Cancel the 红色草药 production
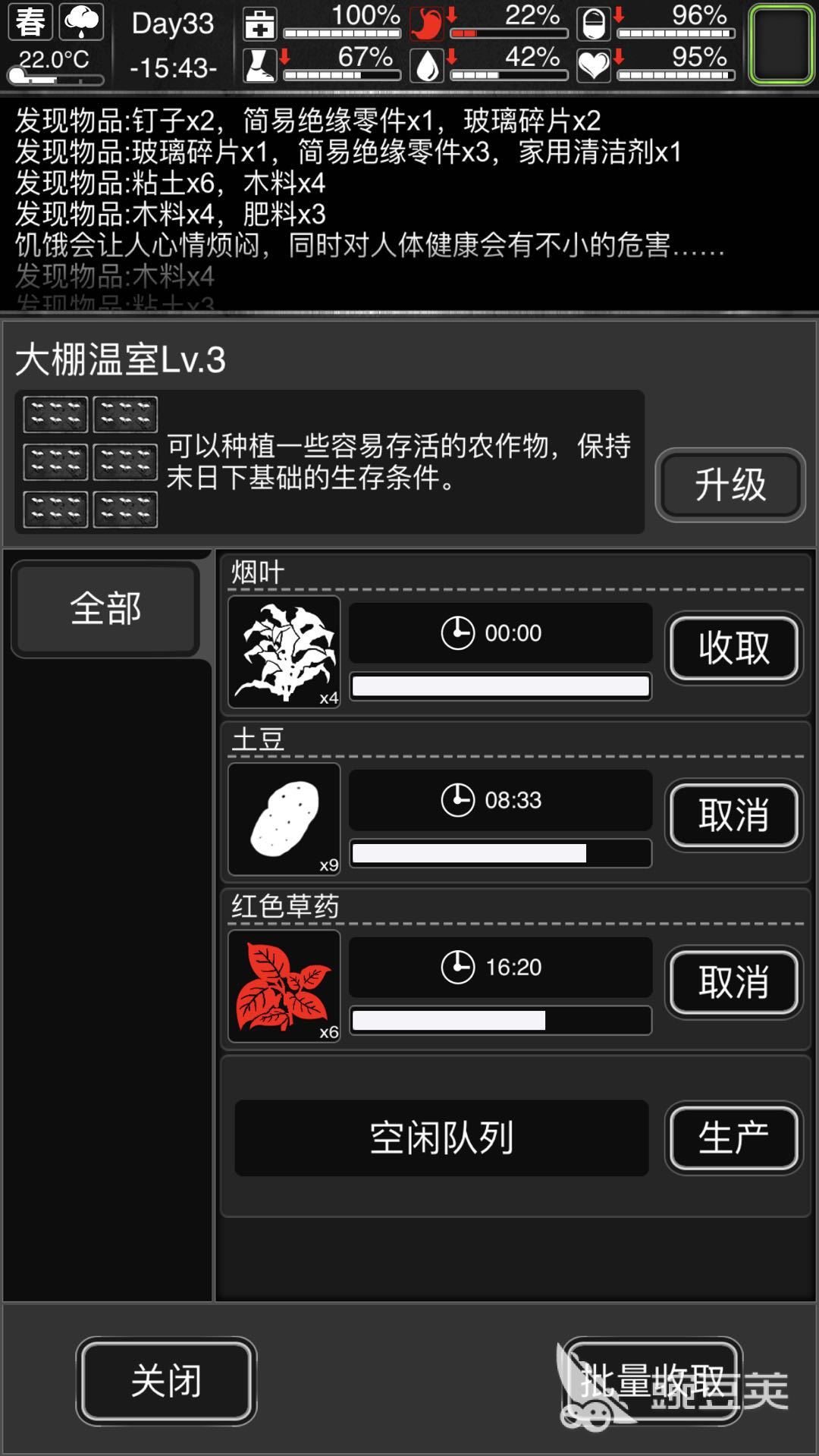The width and height of the screenshot is (819, 1456). point(733,982)
